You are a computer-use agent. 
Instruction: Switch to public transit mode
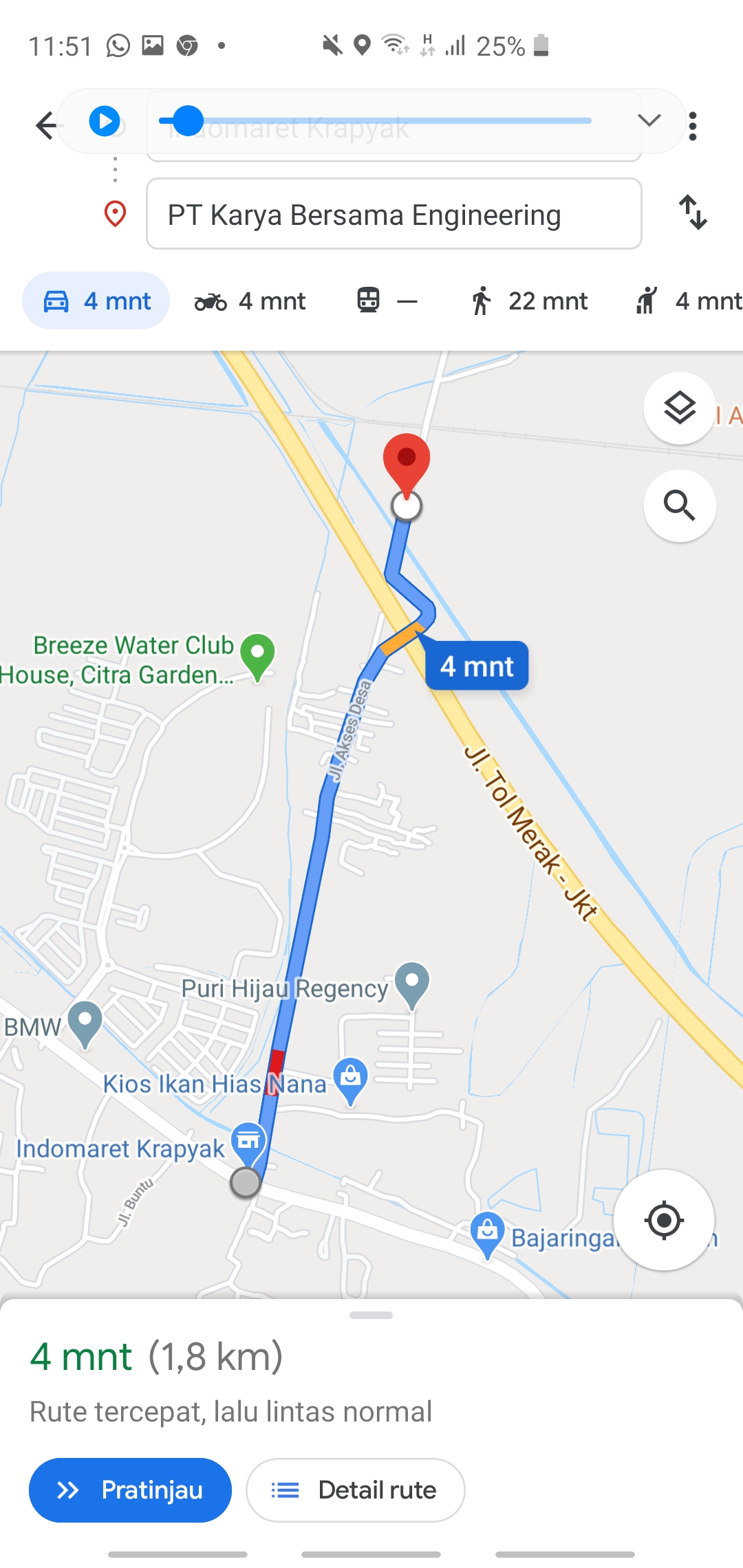tap(387, 301)
